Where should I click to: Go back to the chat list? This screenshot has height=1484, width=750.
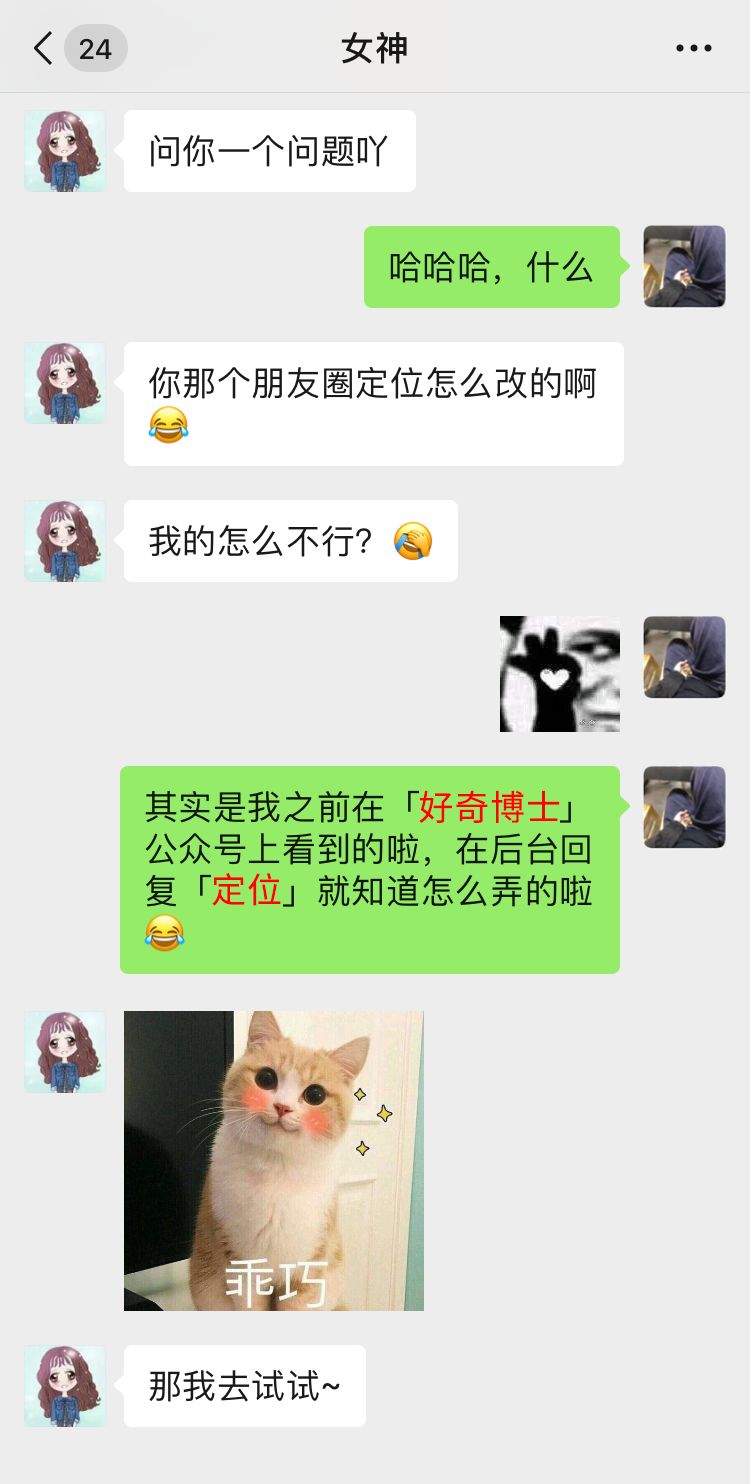click(44, 48)
